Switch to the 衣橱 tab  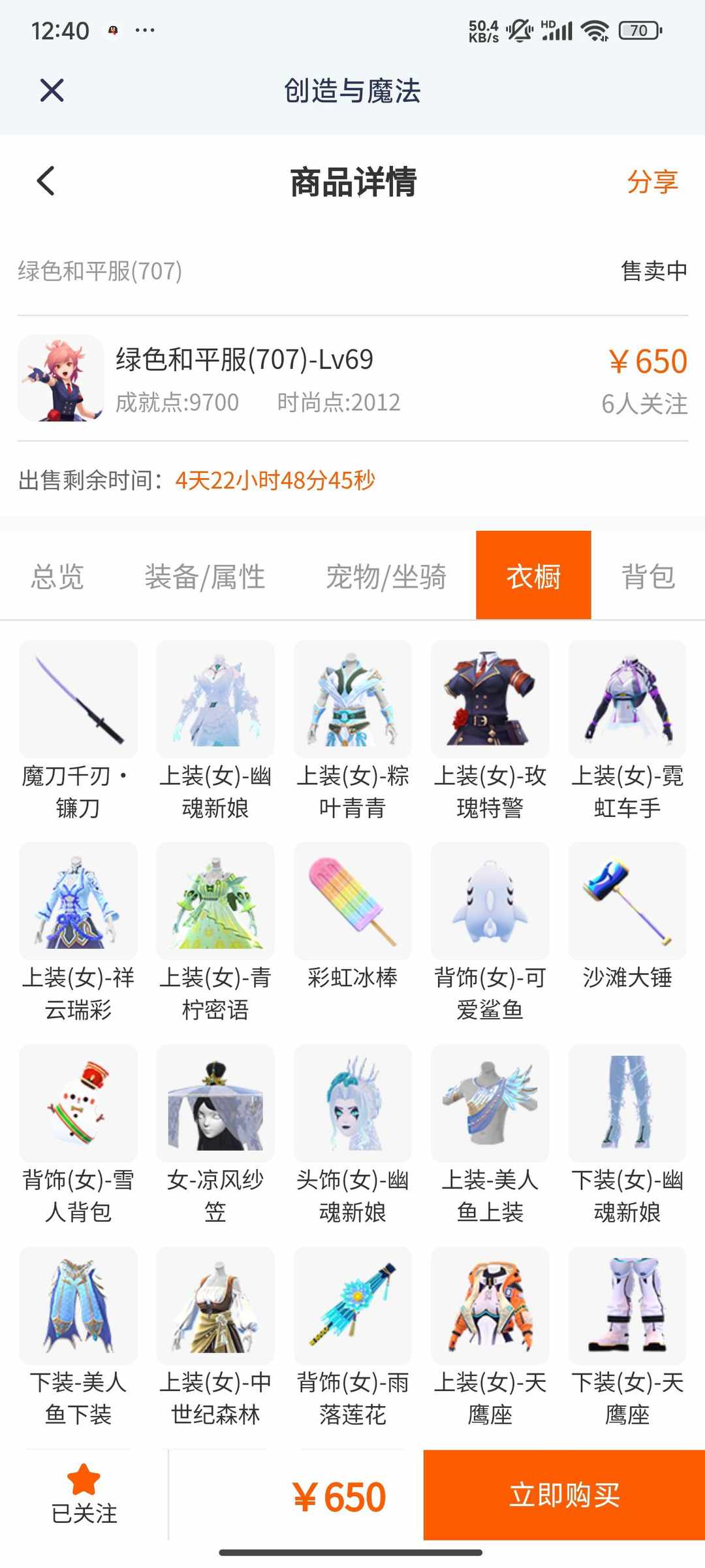[x=533, y=577]
